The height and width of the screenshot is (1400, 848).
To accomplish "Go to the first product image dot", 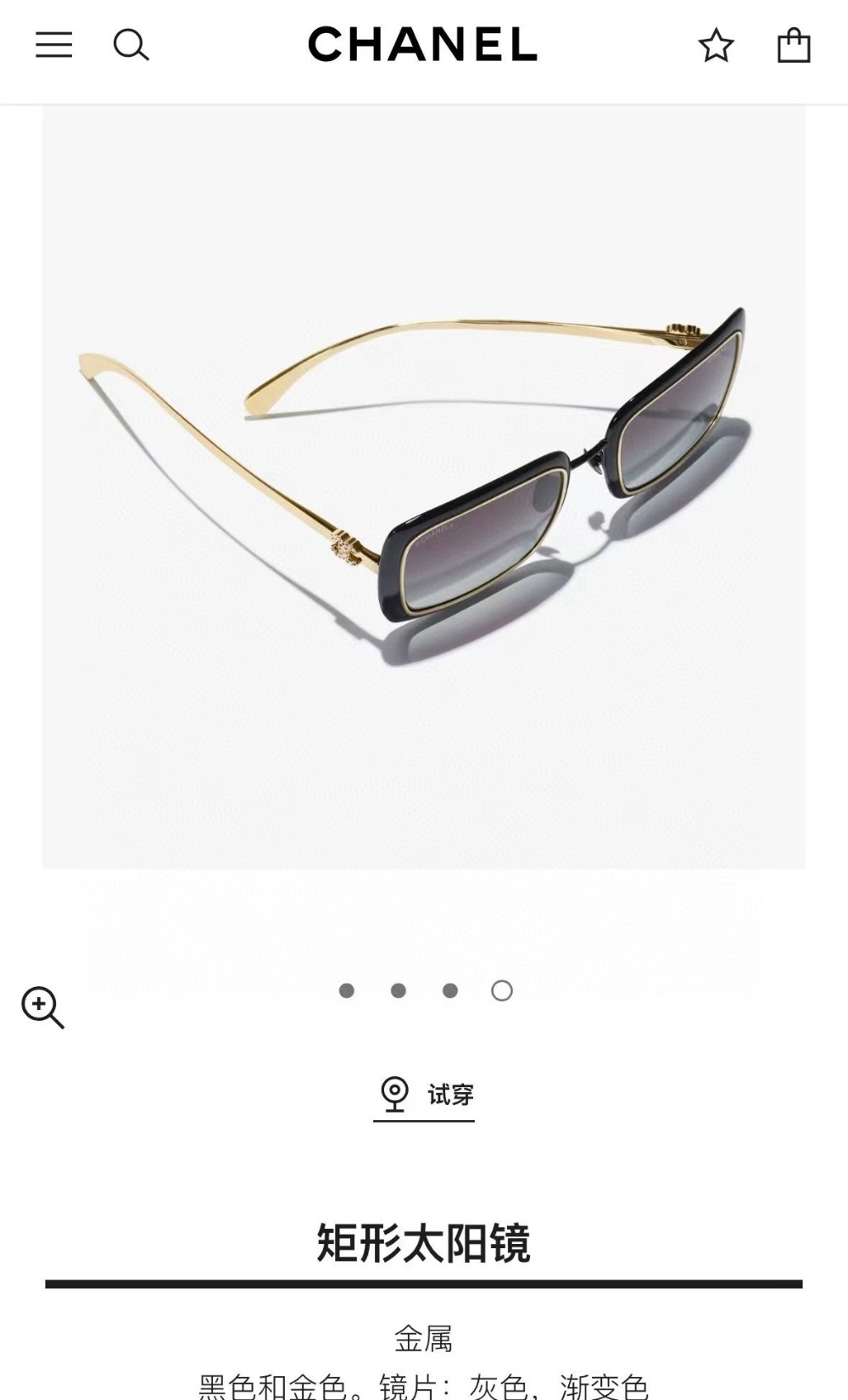I will click(x=346, y=990).
